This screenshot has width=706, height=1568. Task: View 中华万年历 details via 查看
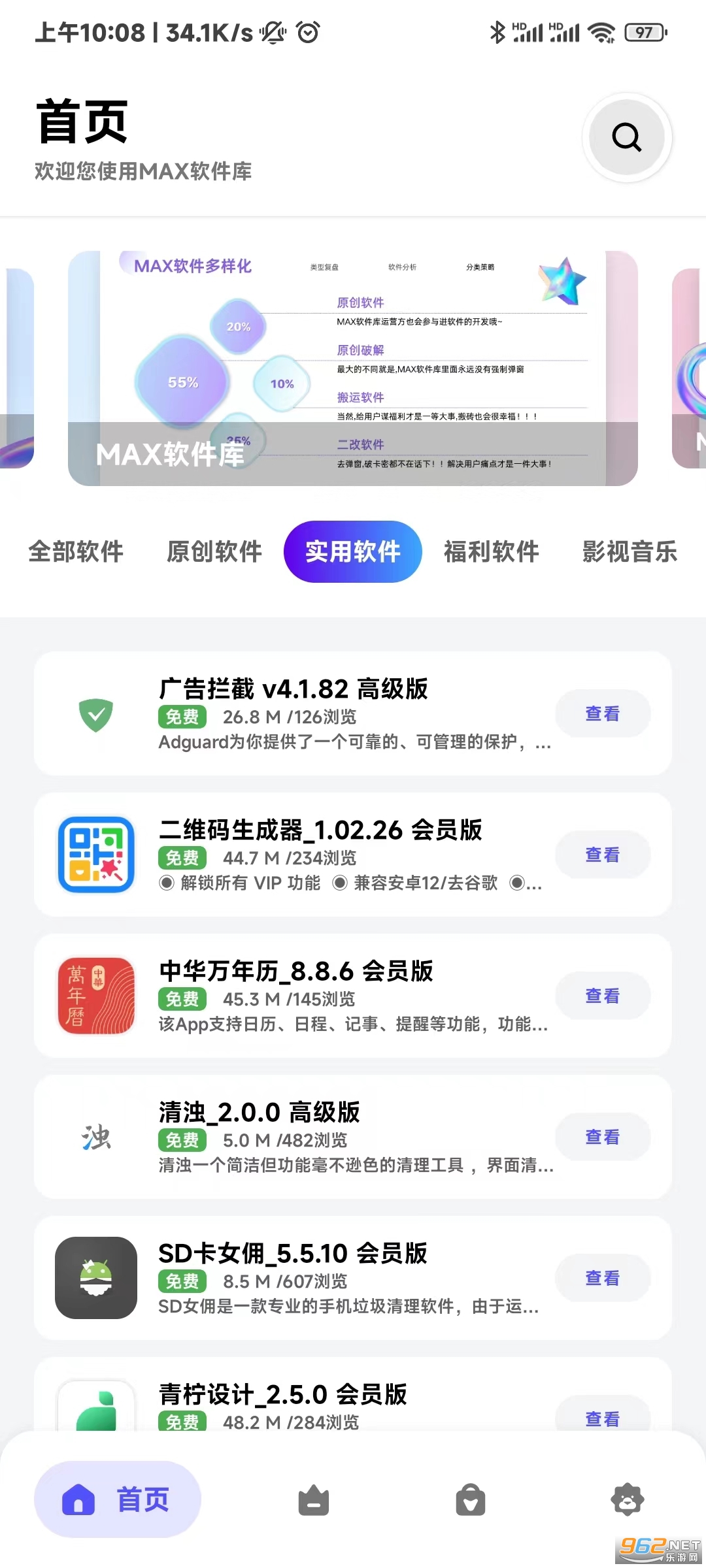pyautogui.click(x=602, y=996)
